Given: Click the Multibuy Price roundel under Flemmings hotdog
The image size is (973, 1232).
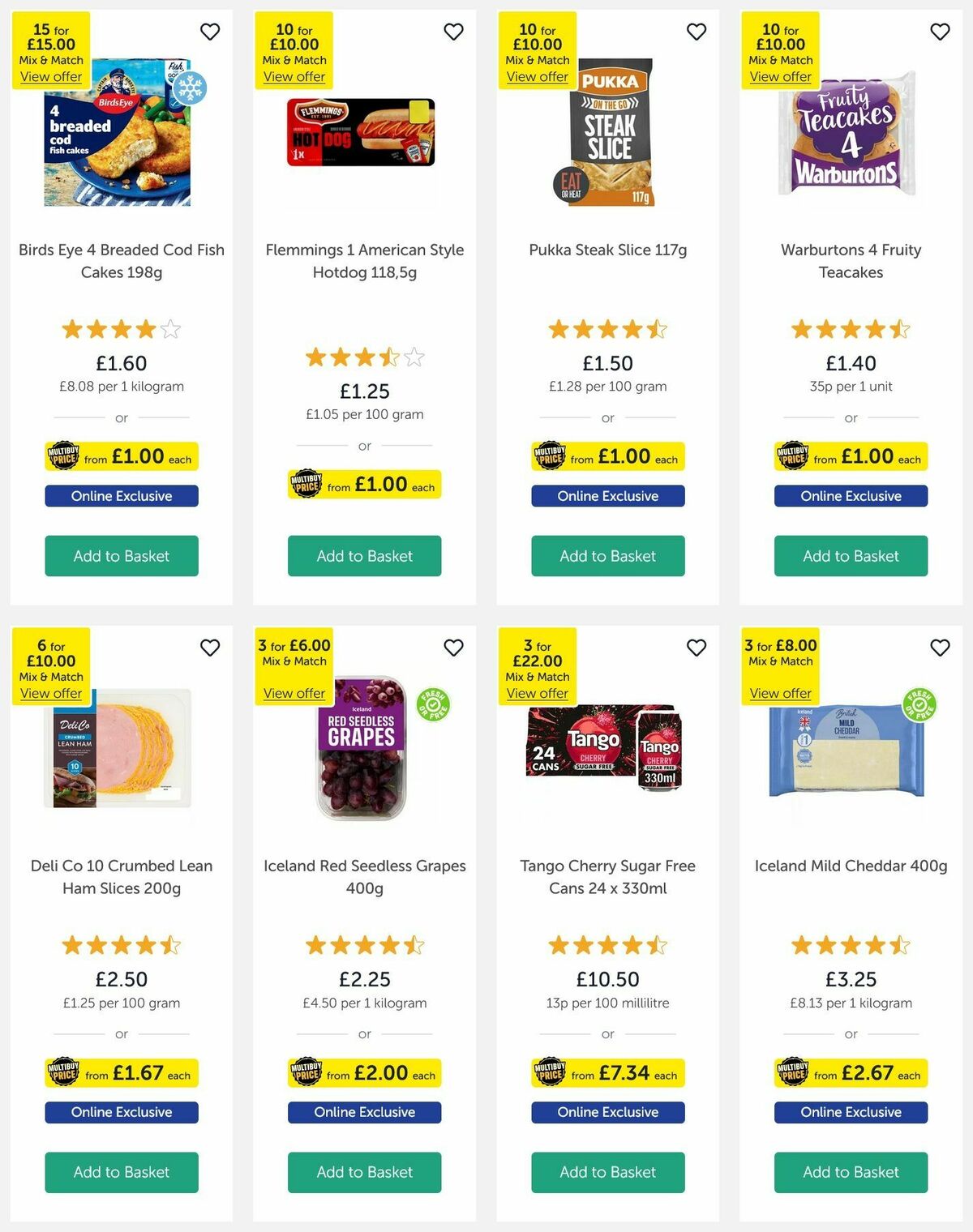Looking at the screenshot, I should click(x=306, y=485).
